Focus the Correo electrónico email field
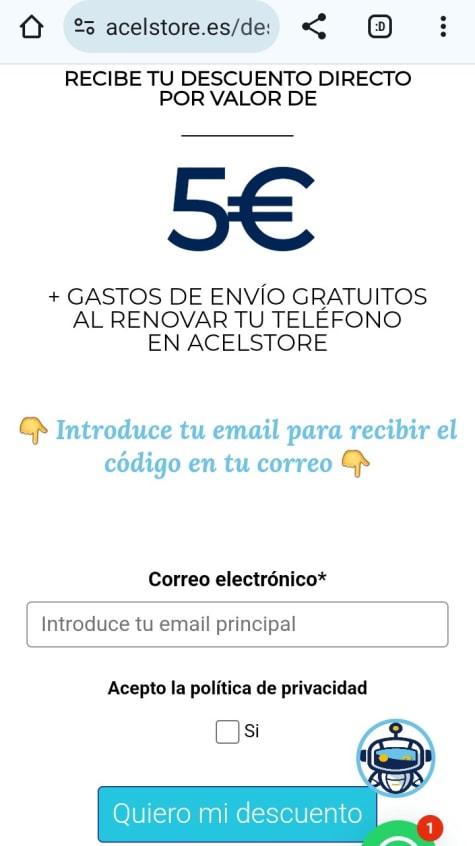 238,624
